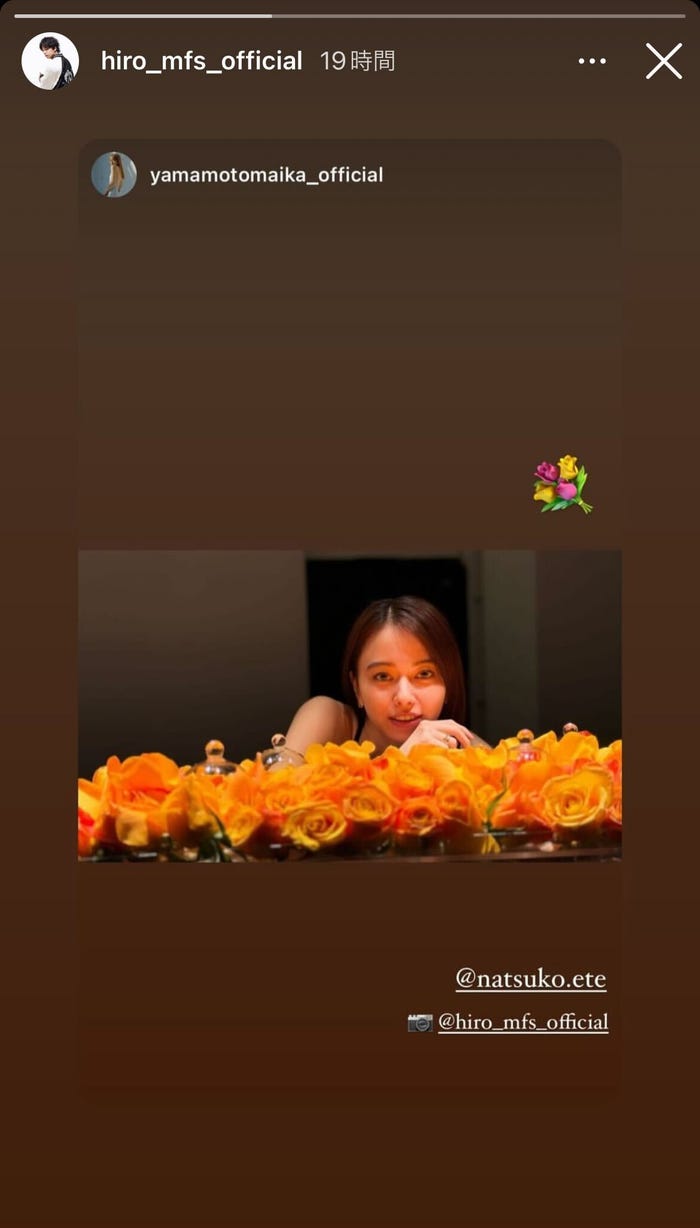700x1228 pixels.
Task: Open the three-dot more options menu
Action: tap(592, 61)
